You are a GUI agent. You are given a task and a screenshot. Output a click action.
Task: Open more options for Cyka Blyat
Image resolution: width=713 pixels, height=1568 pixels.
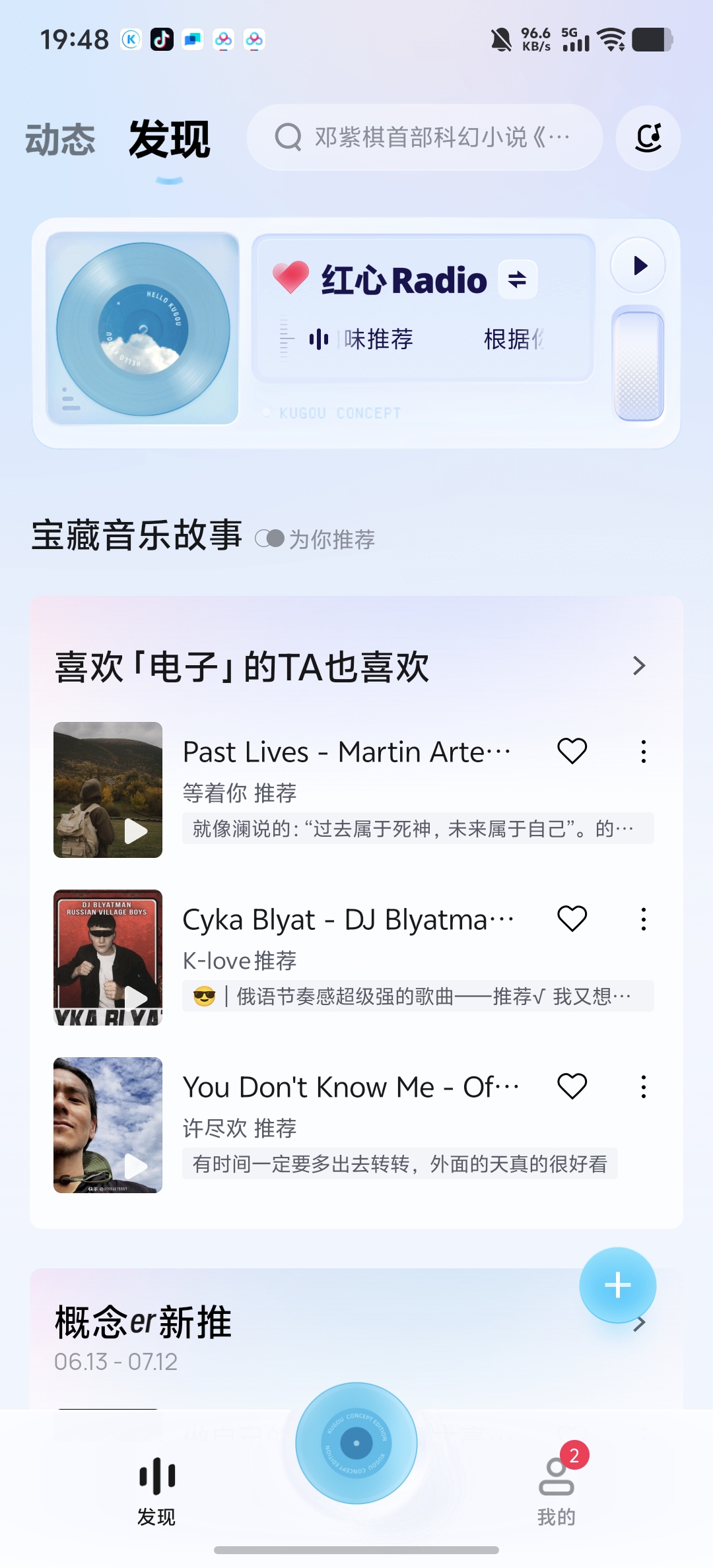(644, 919)
